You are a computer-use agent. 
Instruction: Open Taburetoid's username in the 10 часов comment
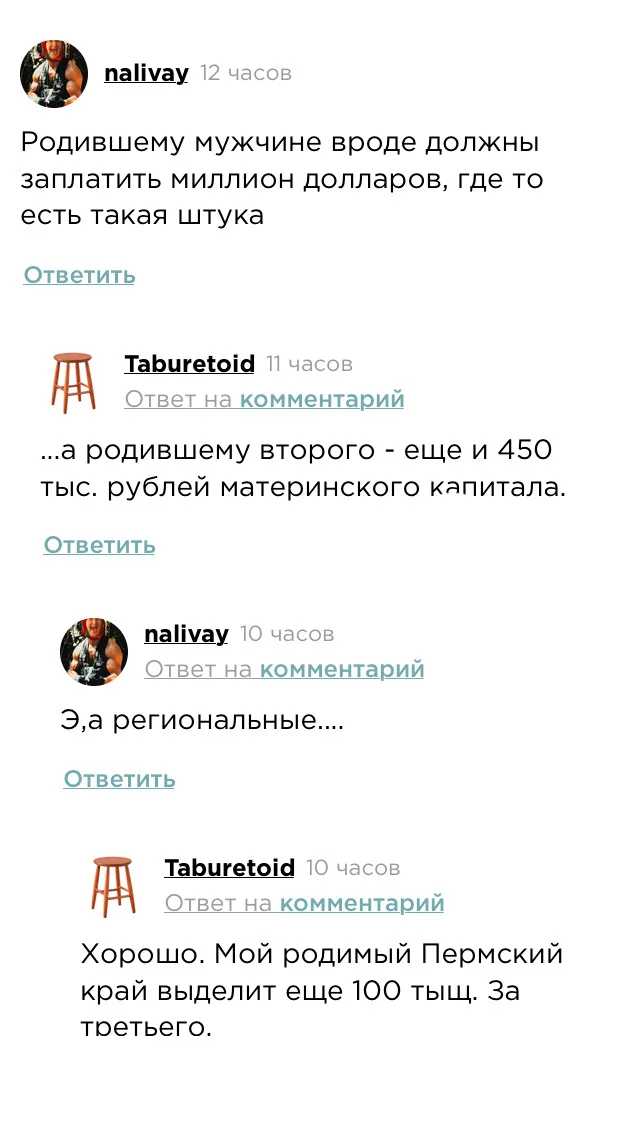229,868
